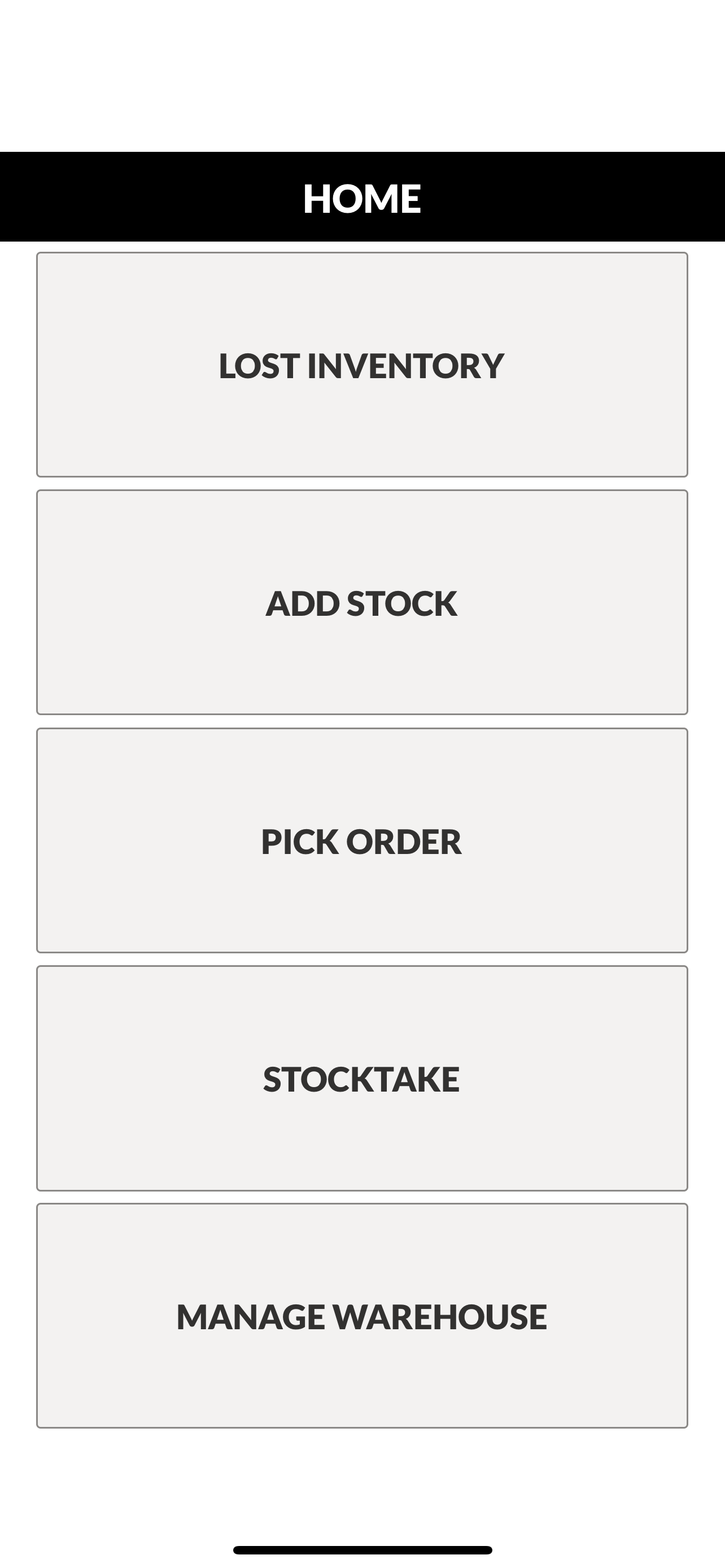This screenshot has height=1568, width=725.
Task: Open the Lost Inventory section
Action: 362,365
